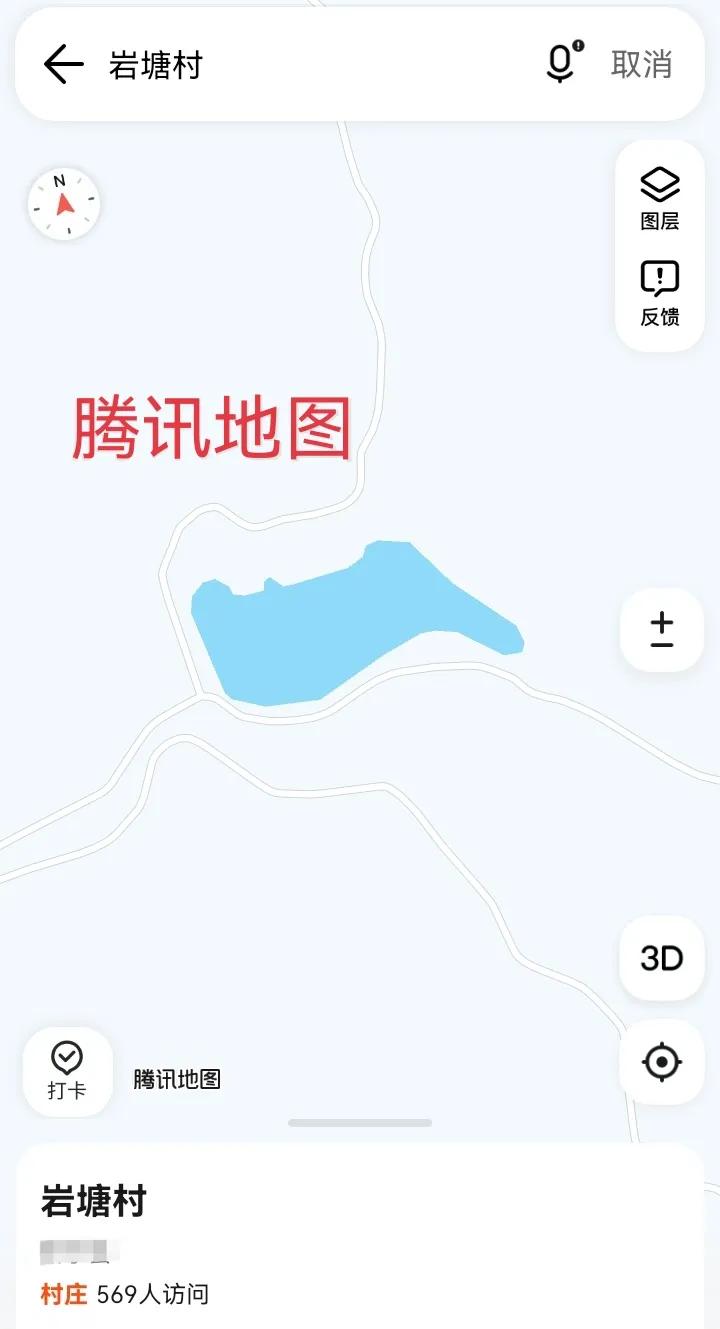Center the map on my location
The width and height of the screenshot is (720, 1329).
tap(661, 1061)
